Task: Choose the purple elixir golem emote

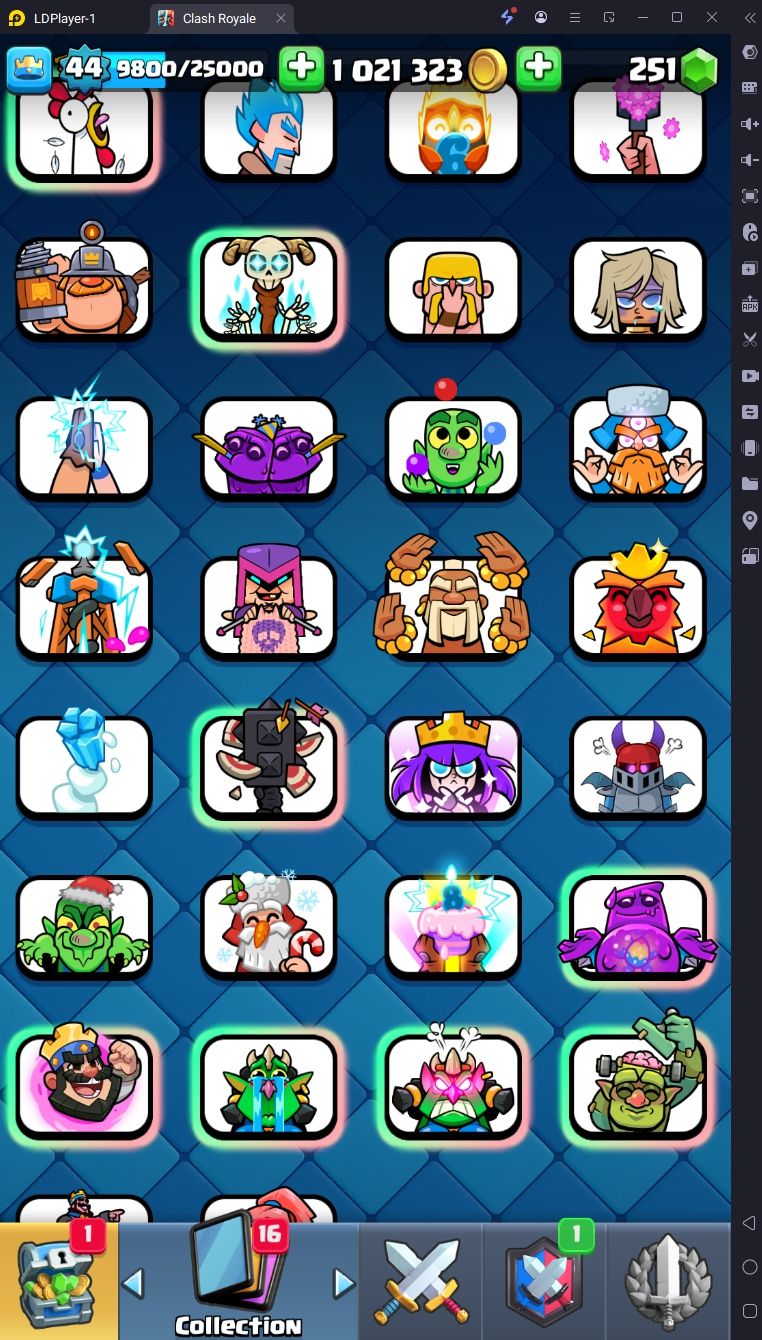Action: point(638,926)
